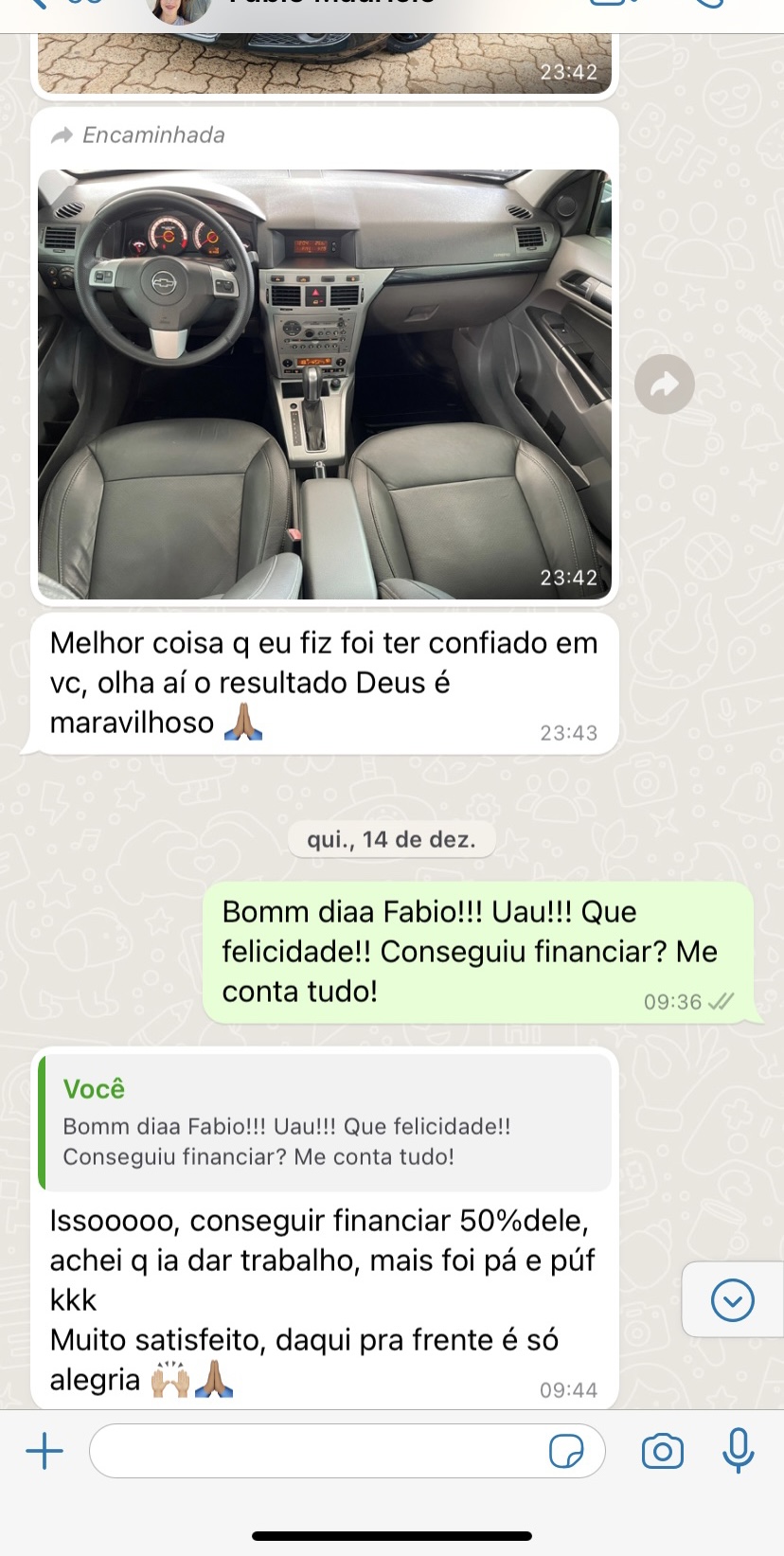Screen dimensions: 784x1556
Task: Forward the car interior photo
Action: 664,385
